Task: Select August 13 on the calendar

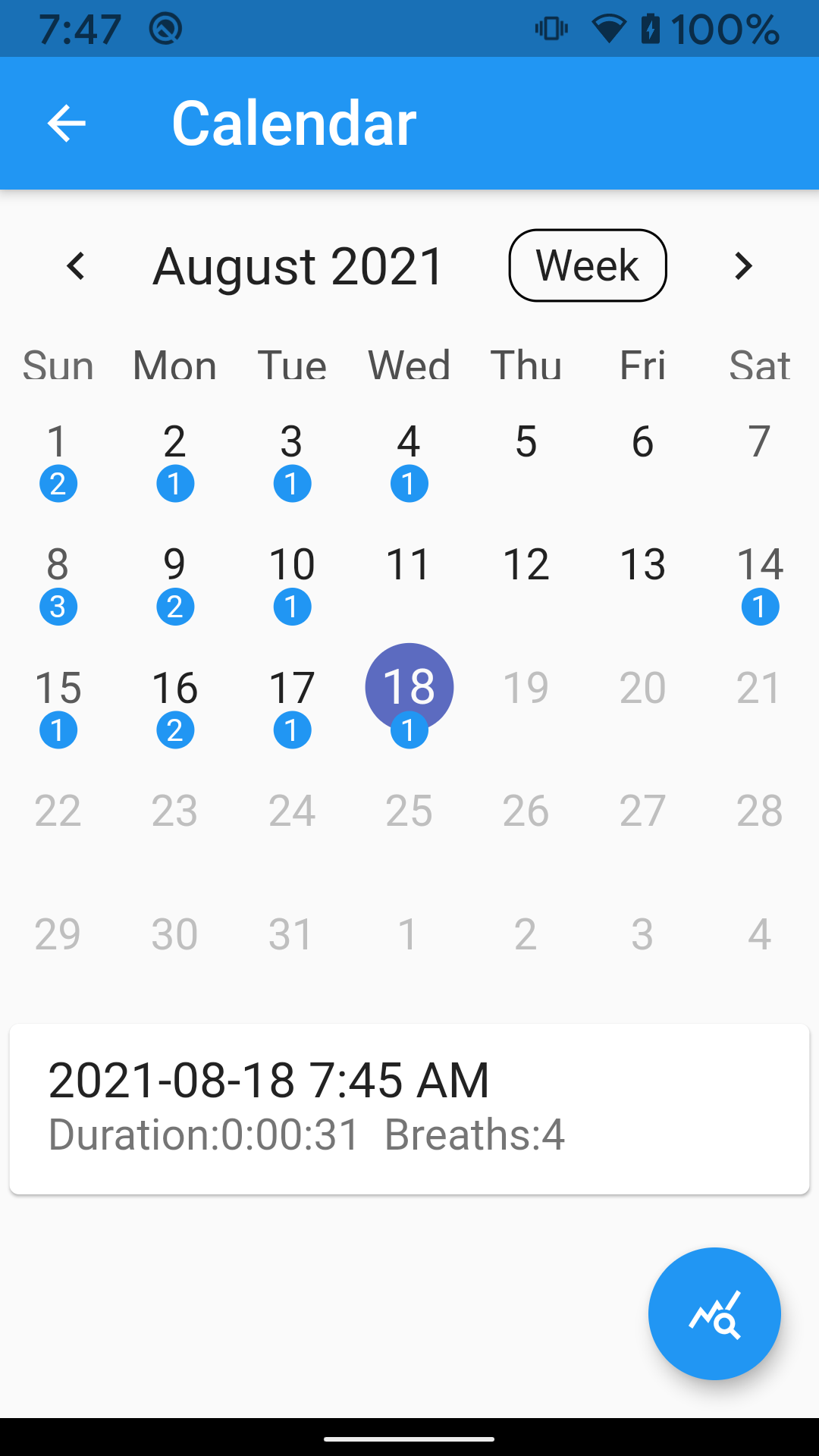Action: pyautogui.click(x=642, y=565)
